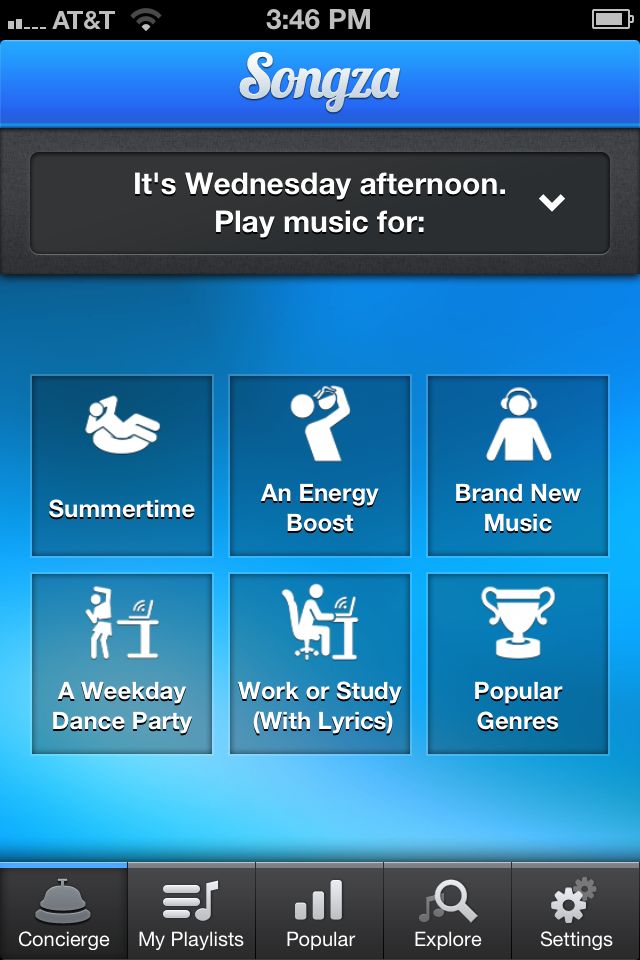The width and height of the screenshot is (640, 960).
Task: Go to the Popular tab
Action: (x=320, y=912)
